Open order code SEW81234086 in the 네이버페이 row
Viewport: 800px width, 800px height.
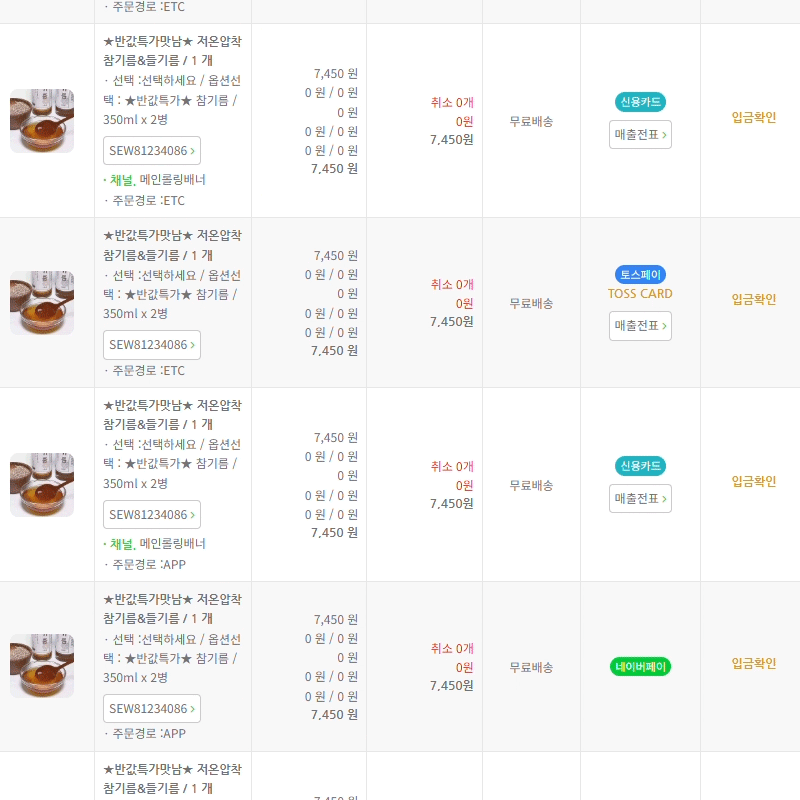(x=152, y=709)
